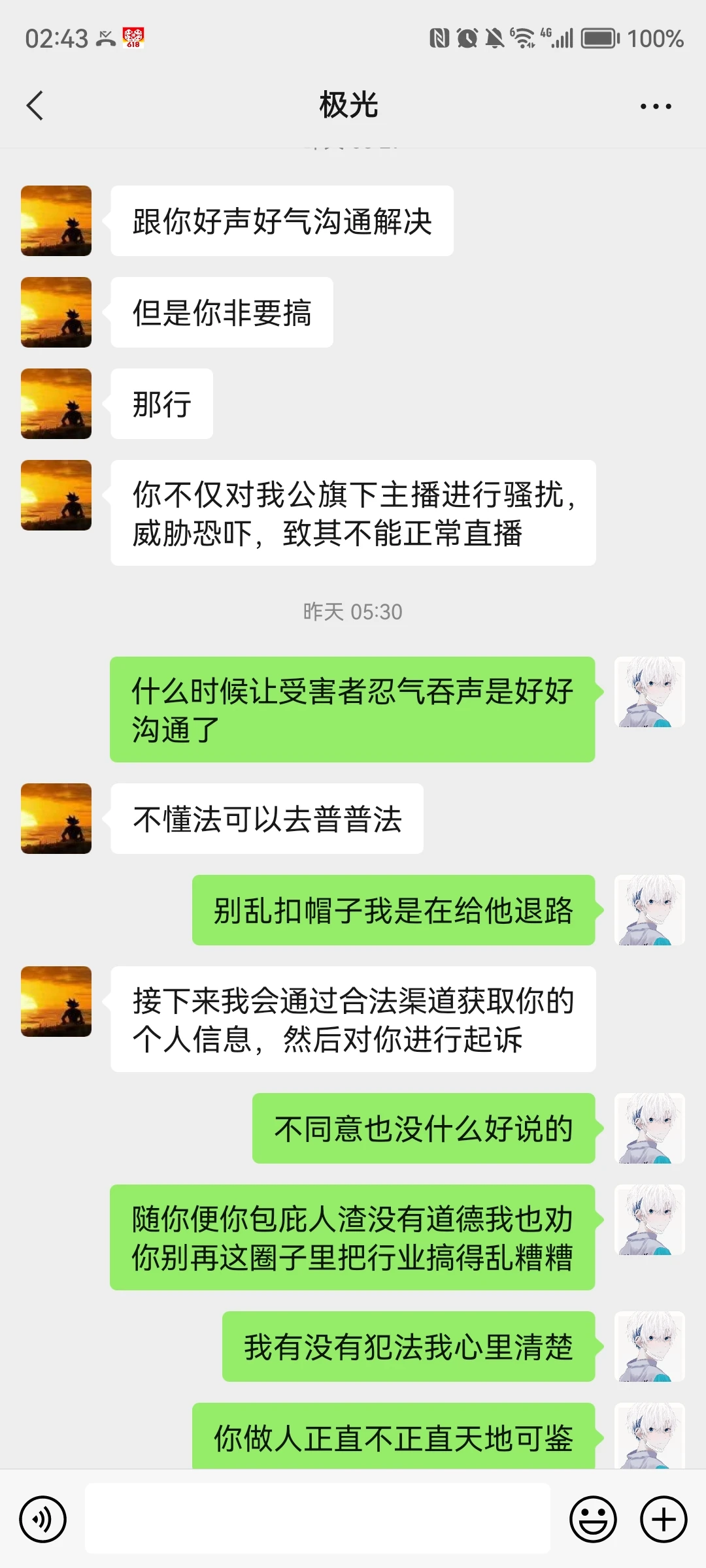Screen dimensions: 706x1568
Task: Switch to voice message input
Action: coord(43,1519)
